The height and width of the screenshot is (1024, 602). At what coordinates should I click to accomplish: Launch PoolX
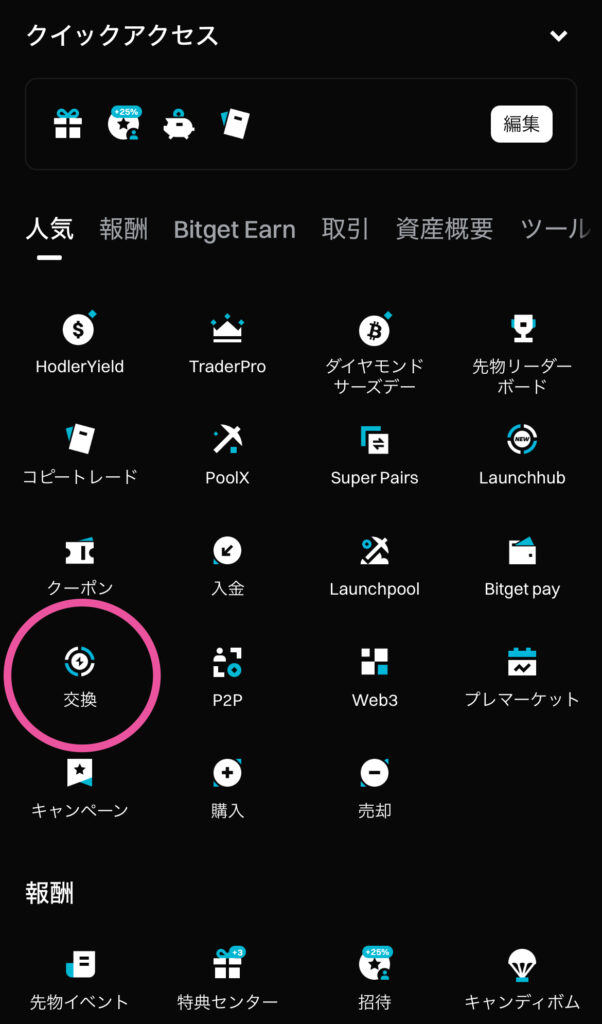pyautogui.click(x=227, y=452)
